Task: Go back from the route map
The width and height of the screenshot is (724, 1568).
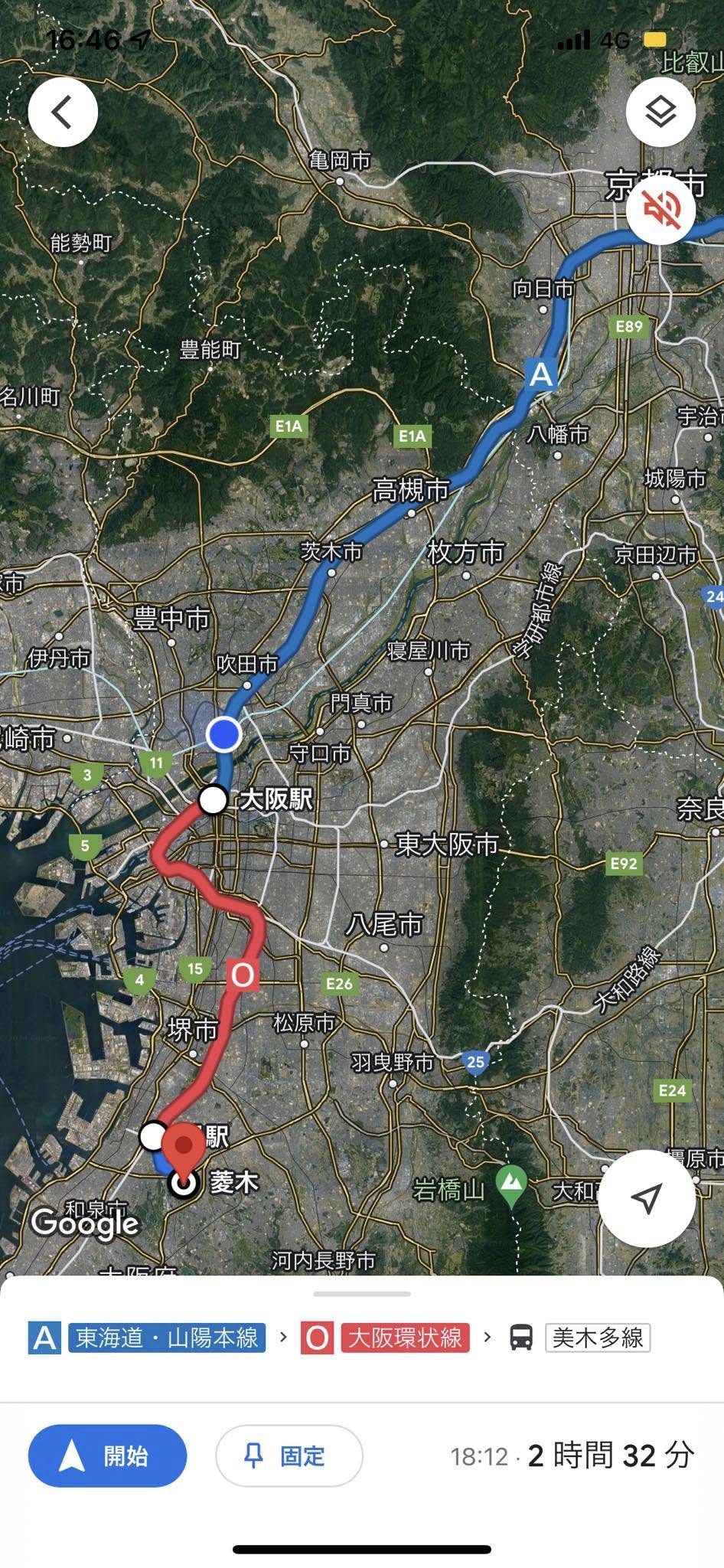Action: tap(63, 112)
